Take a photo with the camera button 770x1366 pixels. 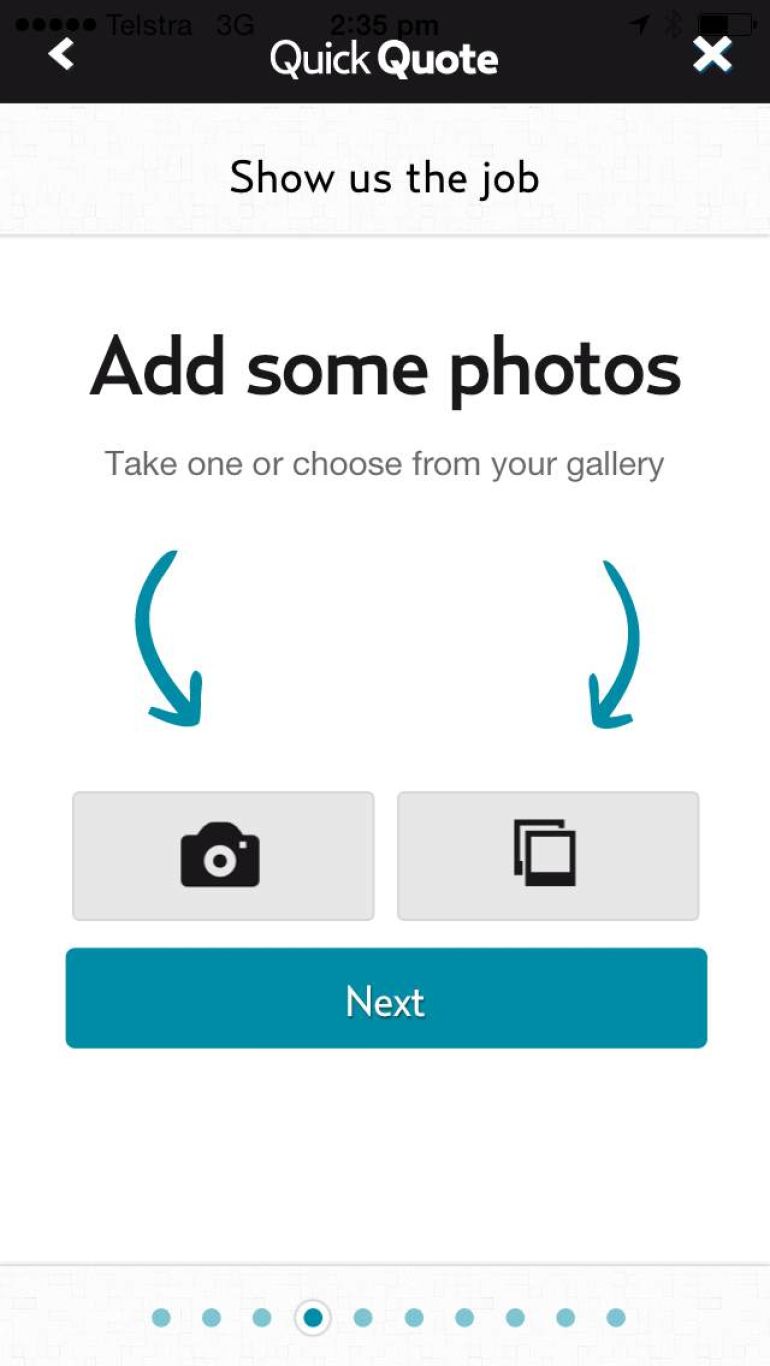[x=223, y=856]
